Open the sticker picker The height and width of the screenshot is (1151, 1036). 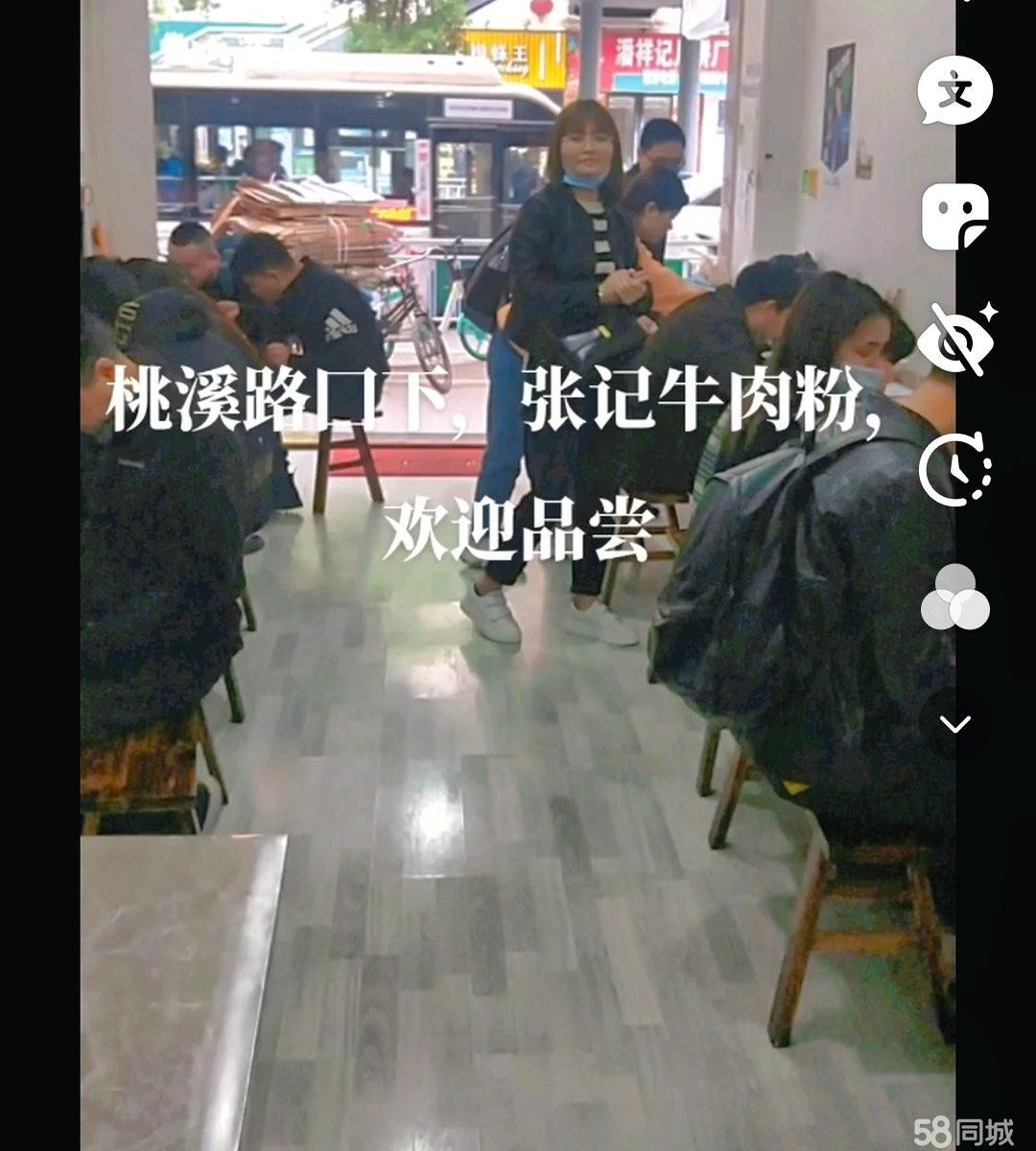[954, 217]
